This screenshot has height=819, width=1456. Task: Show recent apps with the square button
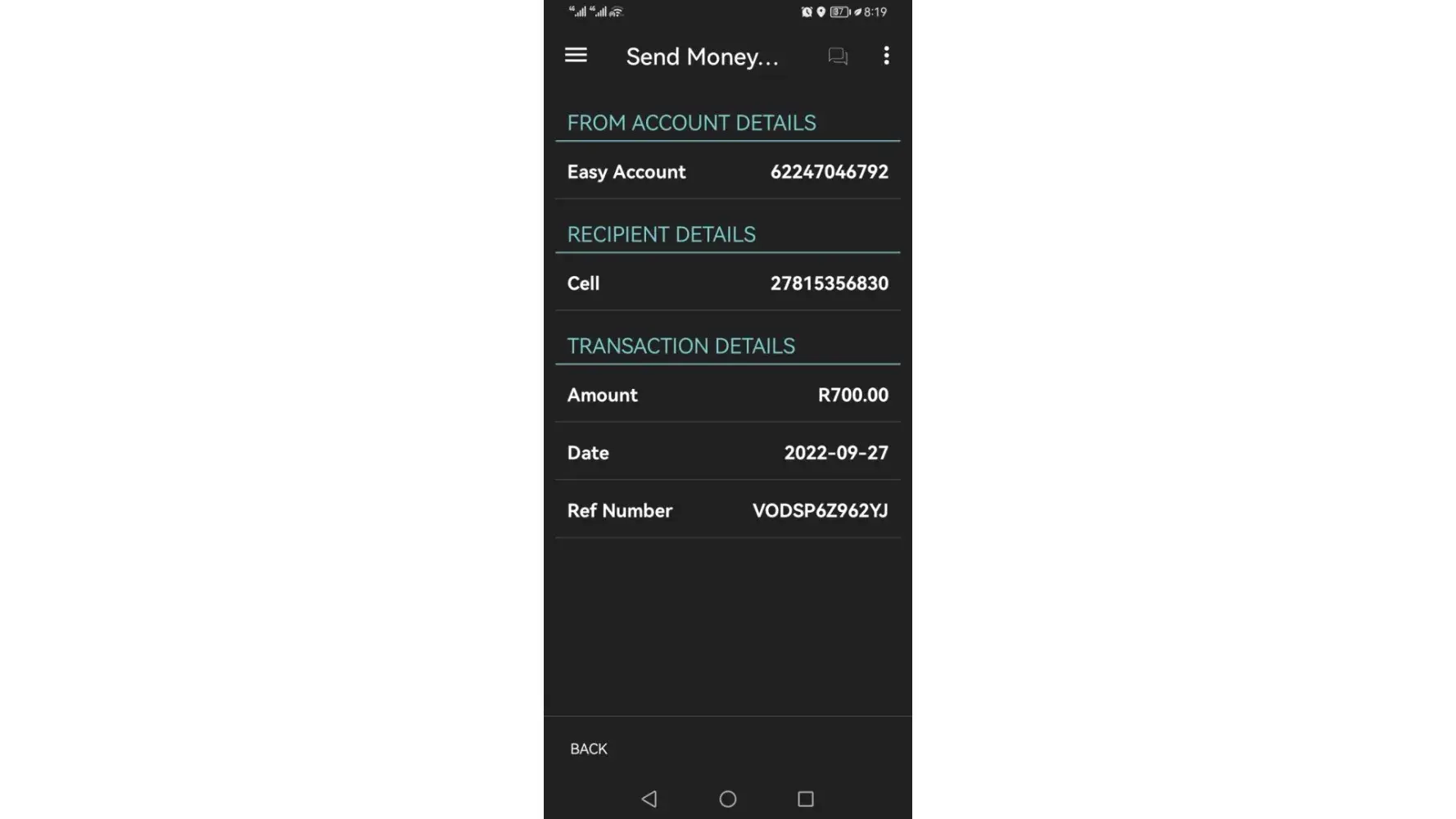pyautogui.click(x=806, y=799)
